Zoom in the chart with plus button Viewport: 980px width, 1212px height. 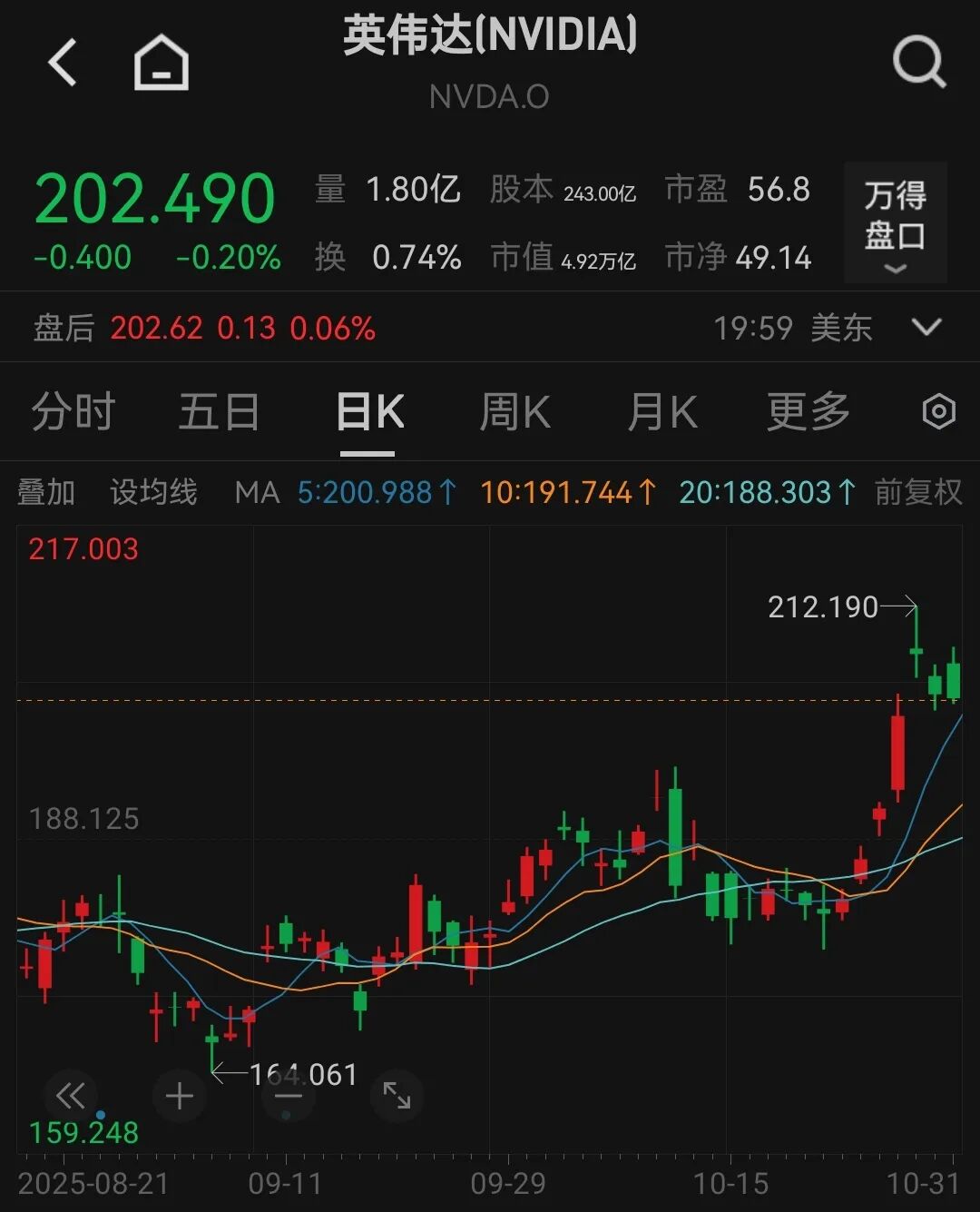[180, 1096]
